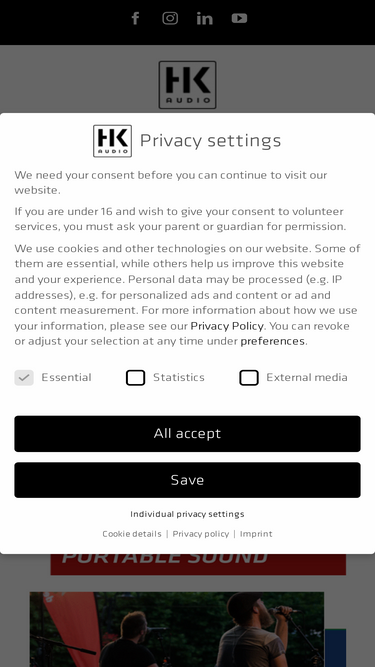Enable the Statistics checkbox
The width and height of the screenshot is (375, 667).
[135, 377]
